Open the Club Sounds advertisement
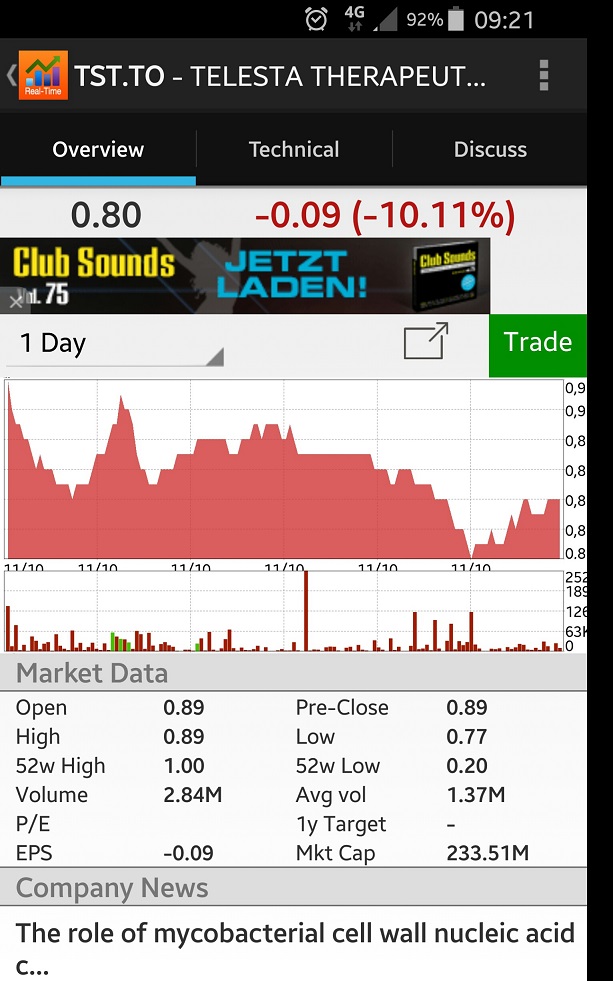The width and height of the screenshot is (613, 981). point(250,275)
